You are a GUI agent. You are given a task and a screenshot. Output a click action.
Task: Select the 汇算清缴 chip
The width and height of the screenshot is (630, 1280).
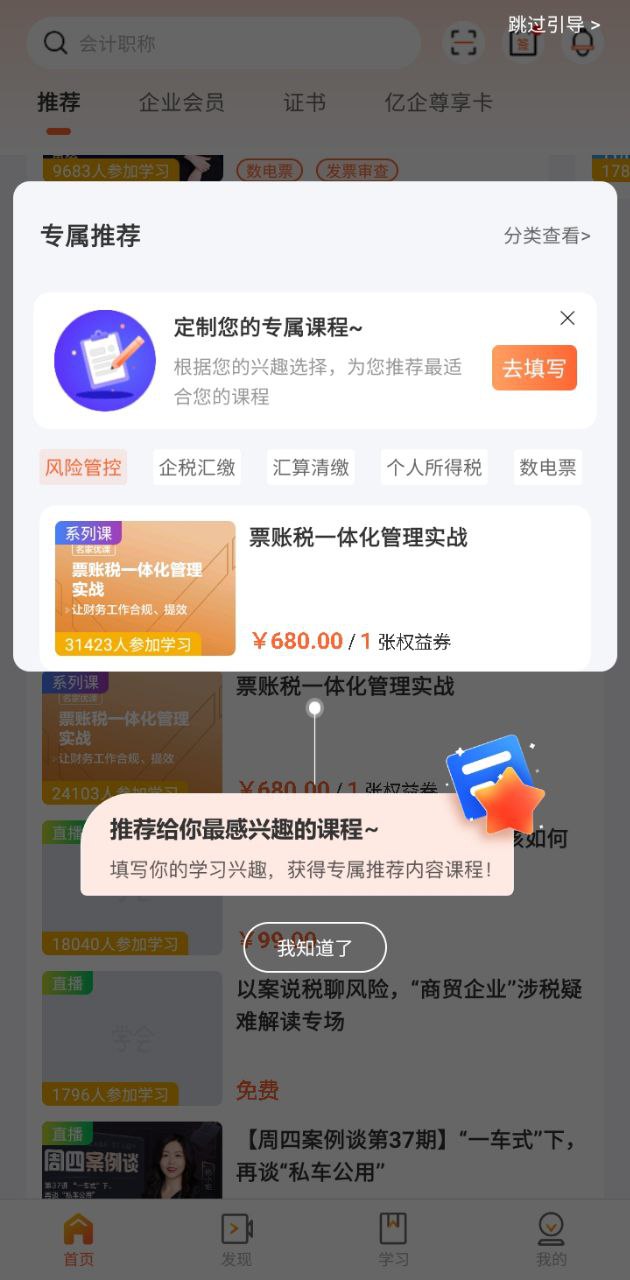point(311,467)
